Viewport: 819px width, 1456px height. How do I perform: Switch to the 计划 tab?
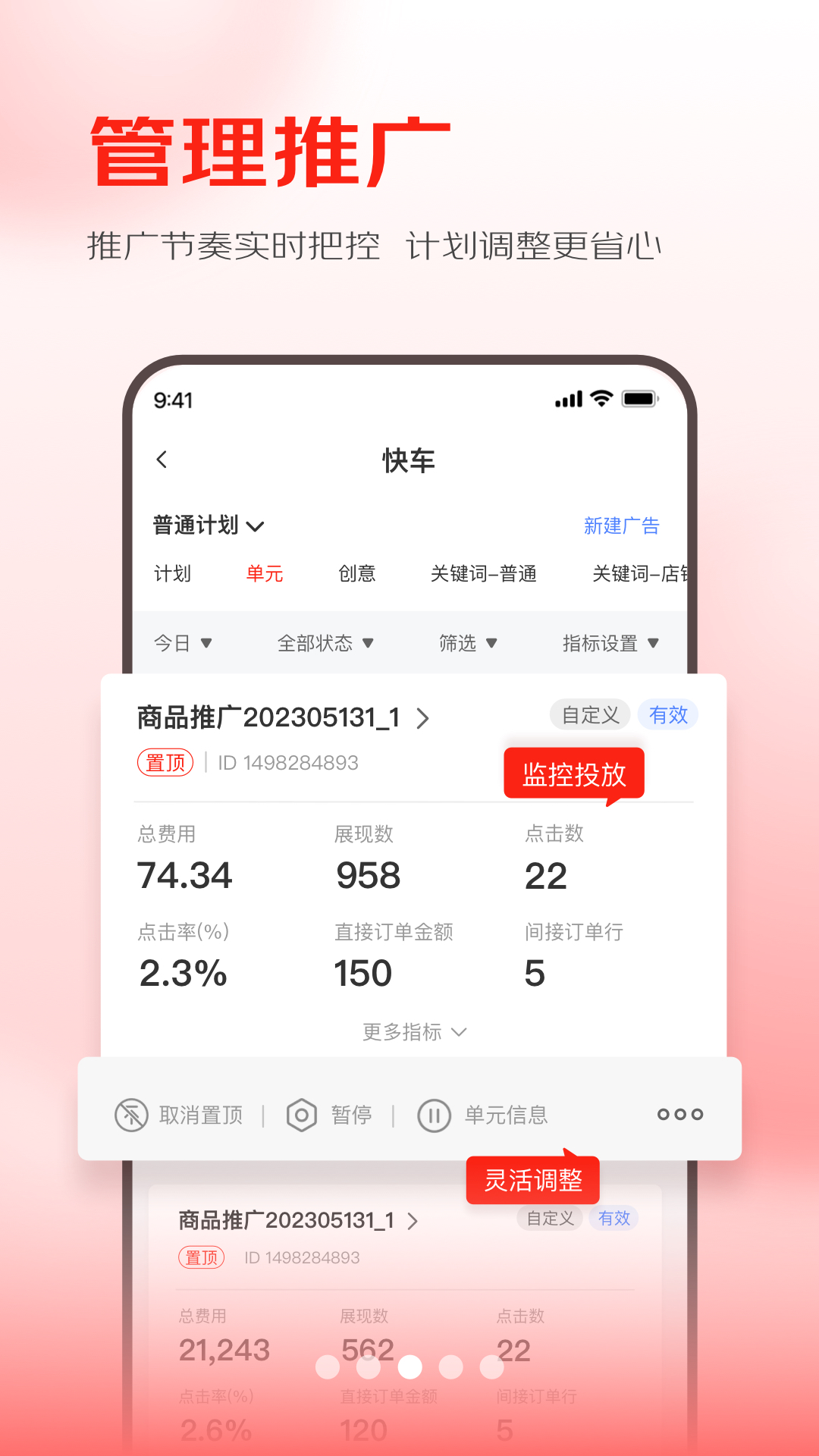[x=174, y=574]
